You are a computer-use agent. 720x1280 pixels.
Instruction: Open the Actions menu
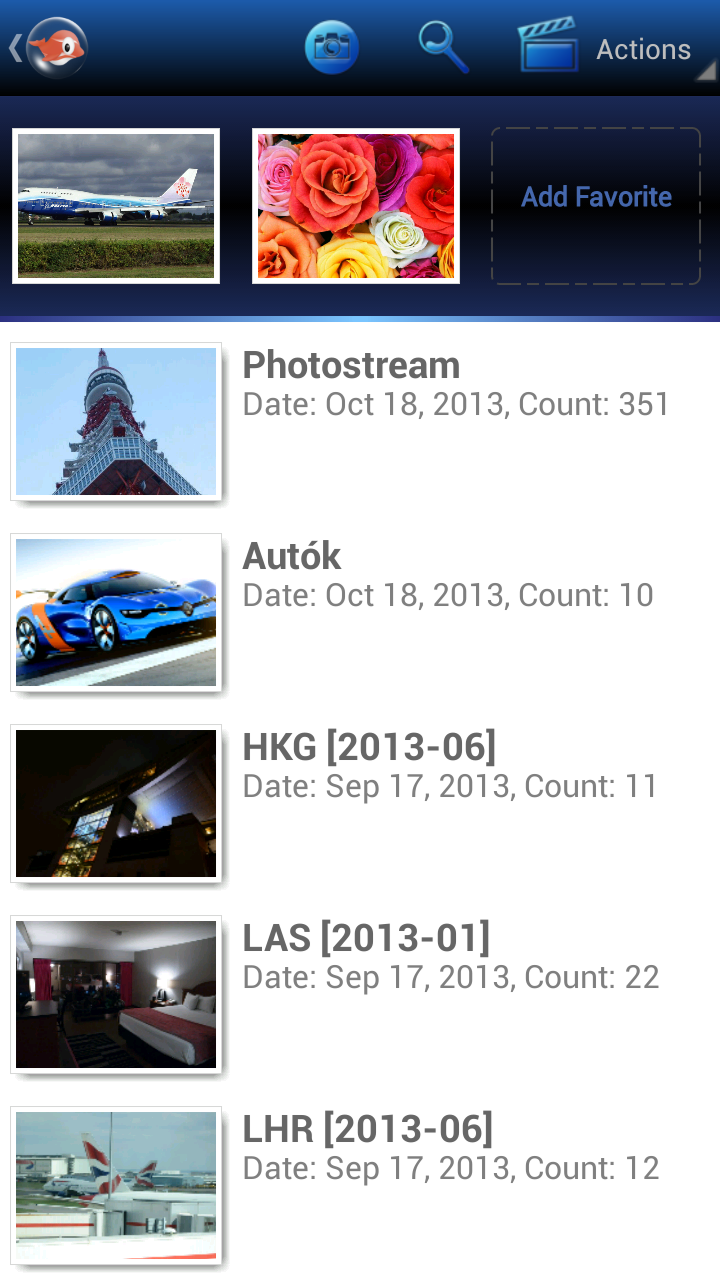(611, 48)
